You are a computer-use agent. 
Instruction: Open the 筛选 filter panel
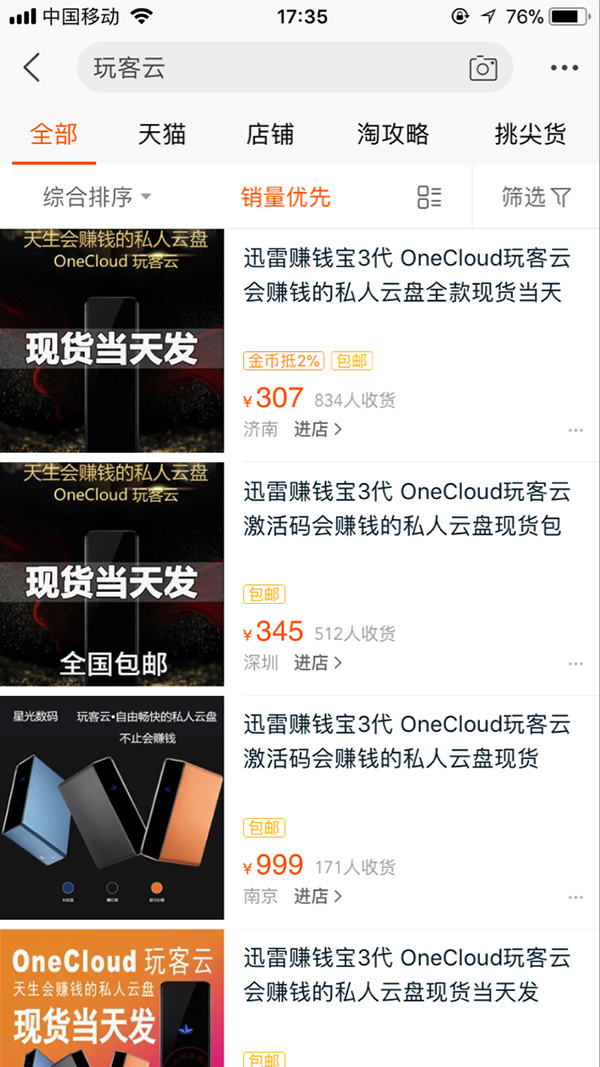coord(536,197)
